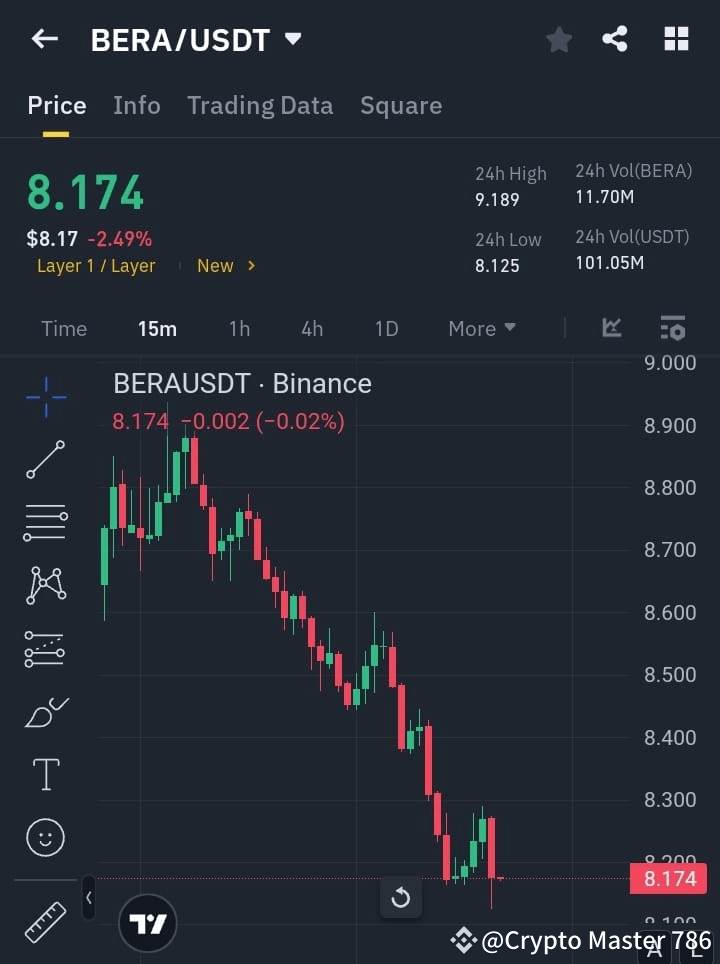
Task: Switch to the Trading Data tab
Action: pos(260,105)
